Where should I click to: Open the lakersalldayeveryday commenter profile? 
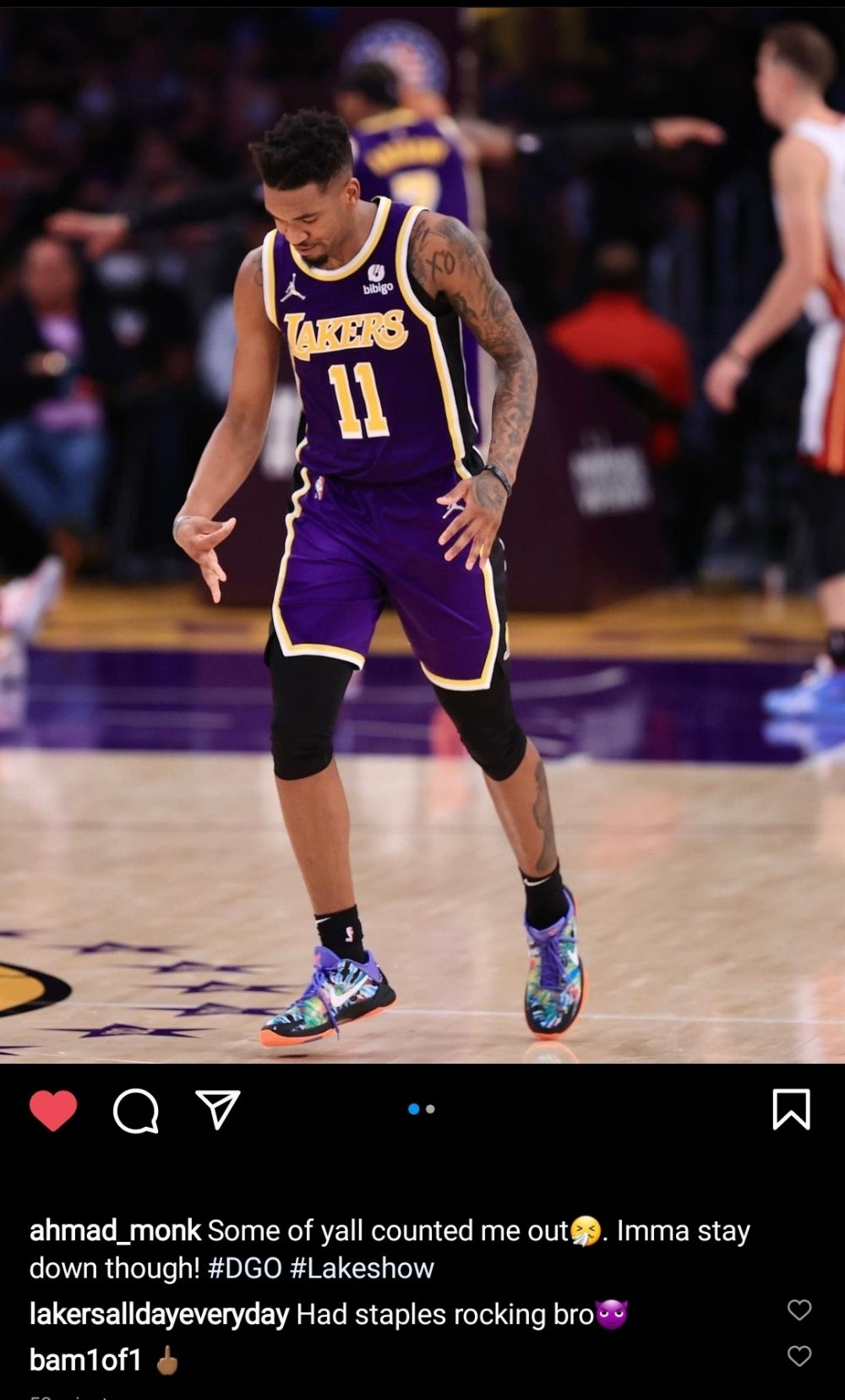pos(159,1315)
